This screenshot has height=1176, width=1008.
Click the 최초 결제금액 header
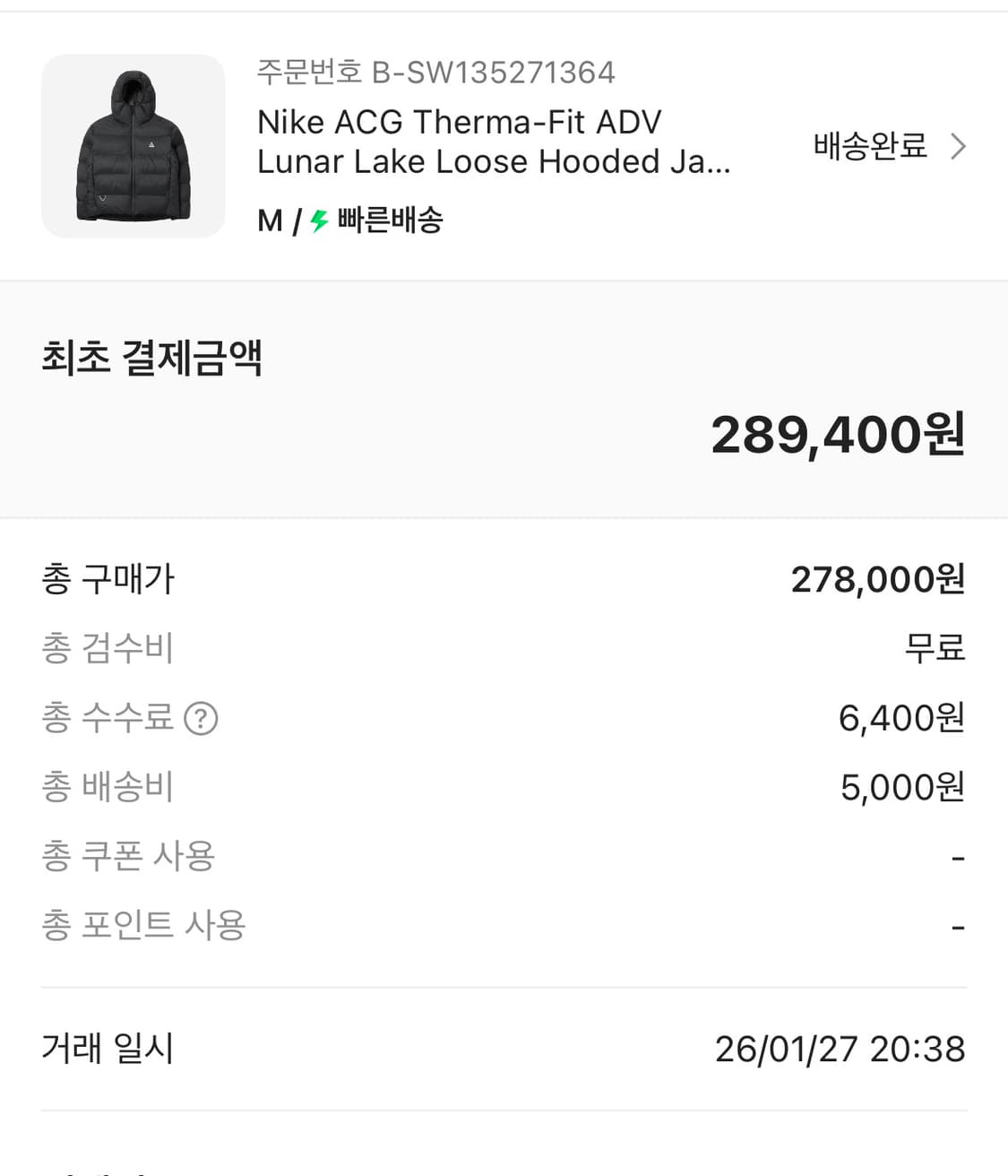[154, 359]
